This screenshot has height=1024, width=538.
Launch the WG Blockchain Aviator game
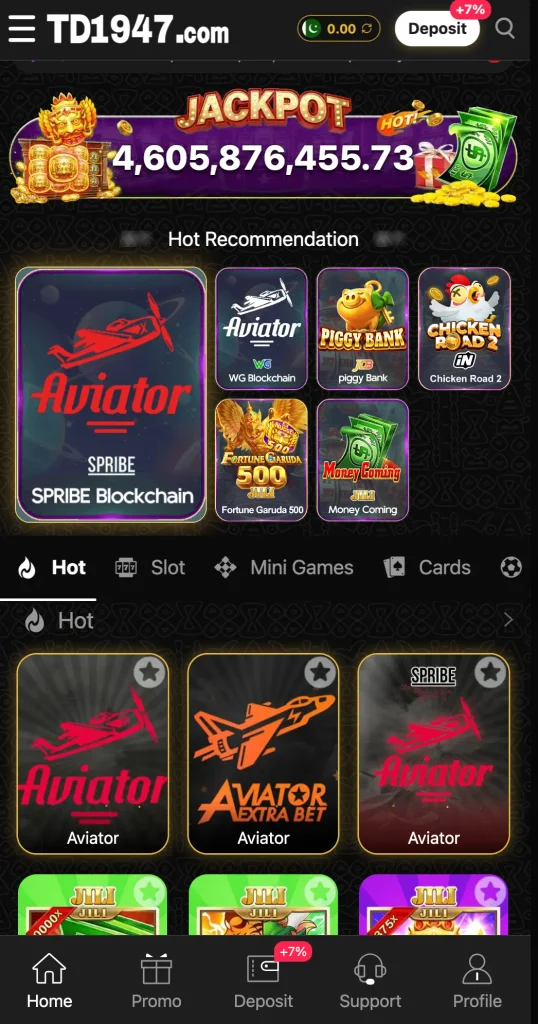(x=261, y=328)
